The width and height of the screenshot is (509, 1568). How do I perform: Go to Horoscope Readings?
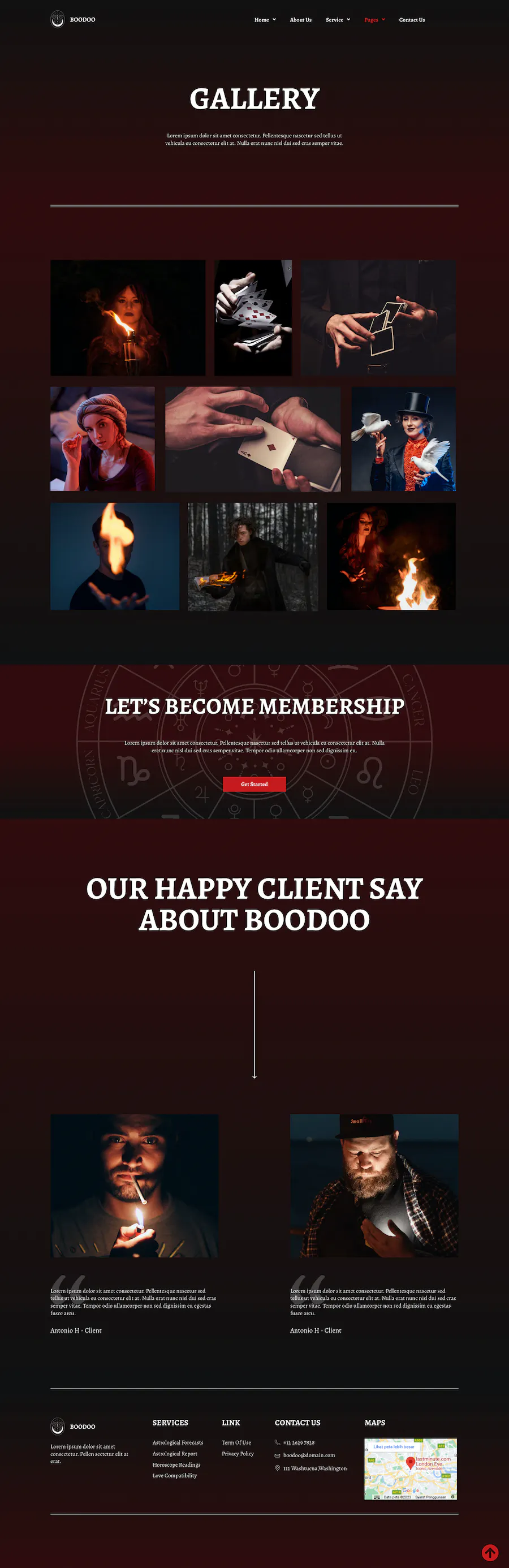176,1464
